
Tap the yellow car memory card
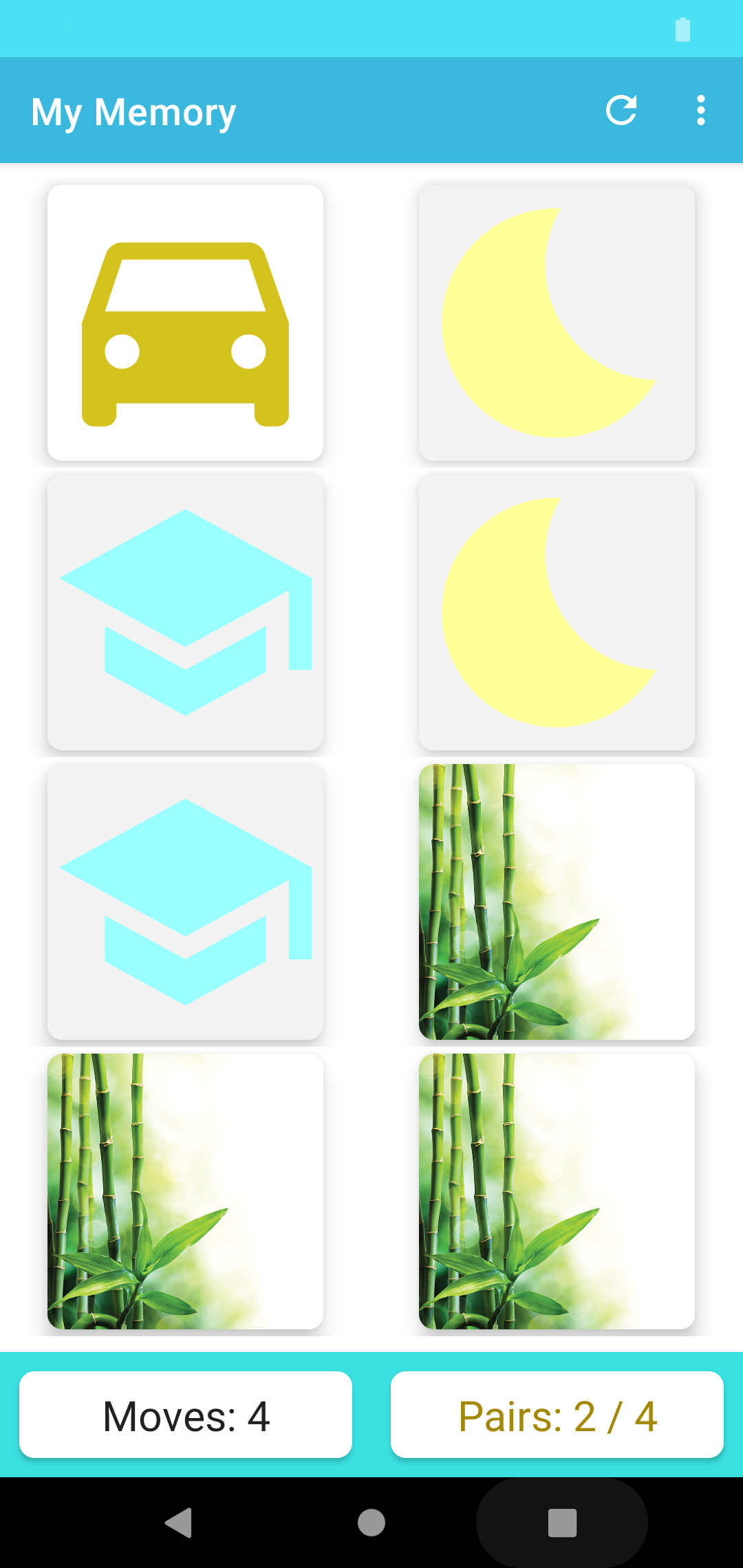tap(185, 323)
